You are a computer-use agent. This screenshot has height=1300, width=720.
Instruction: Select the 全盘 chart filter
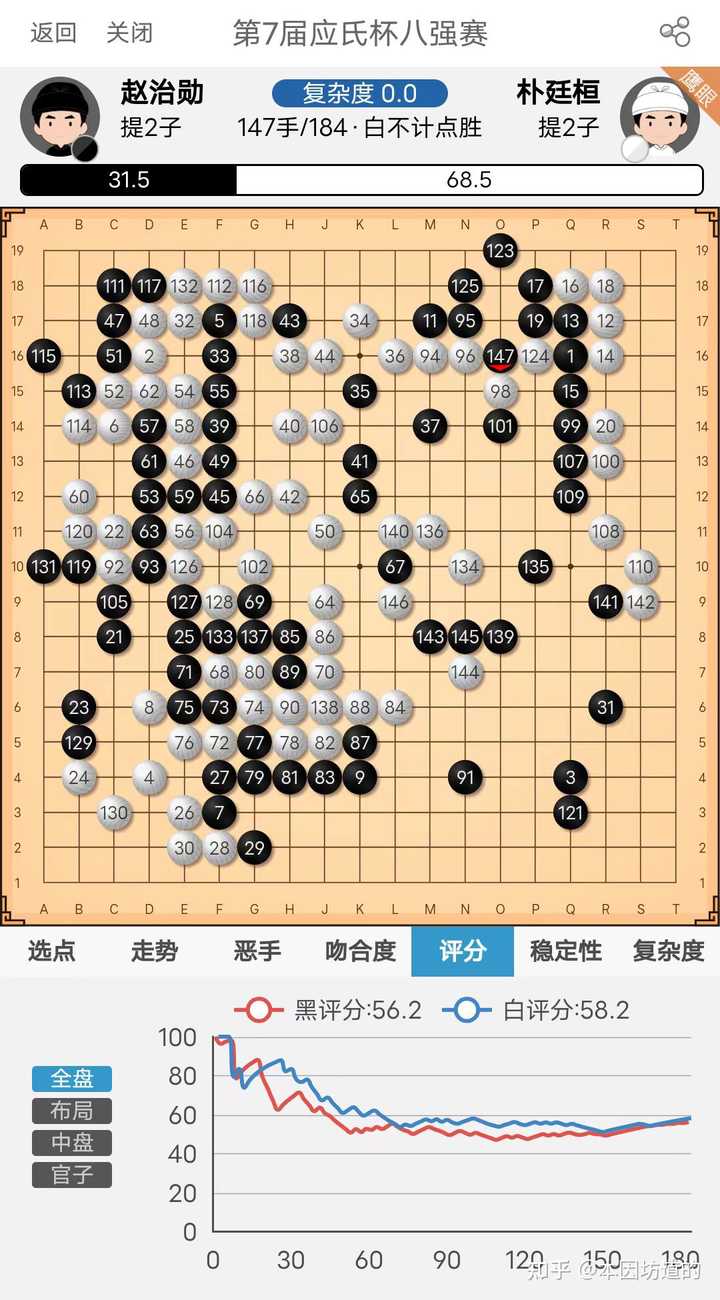(x=72, y=1079)
